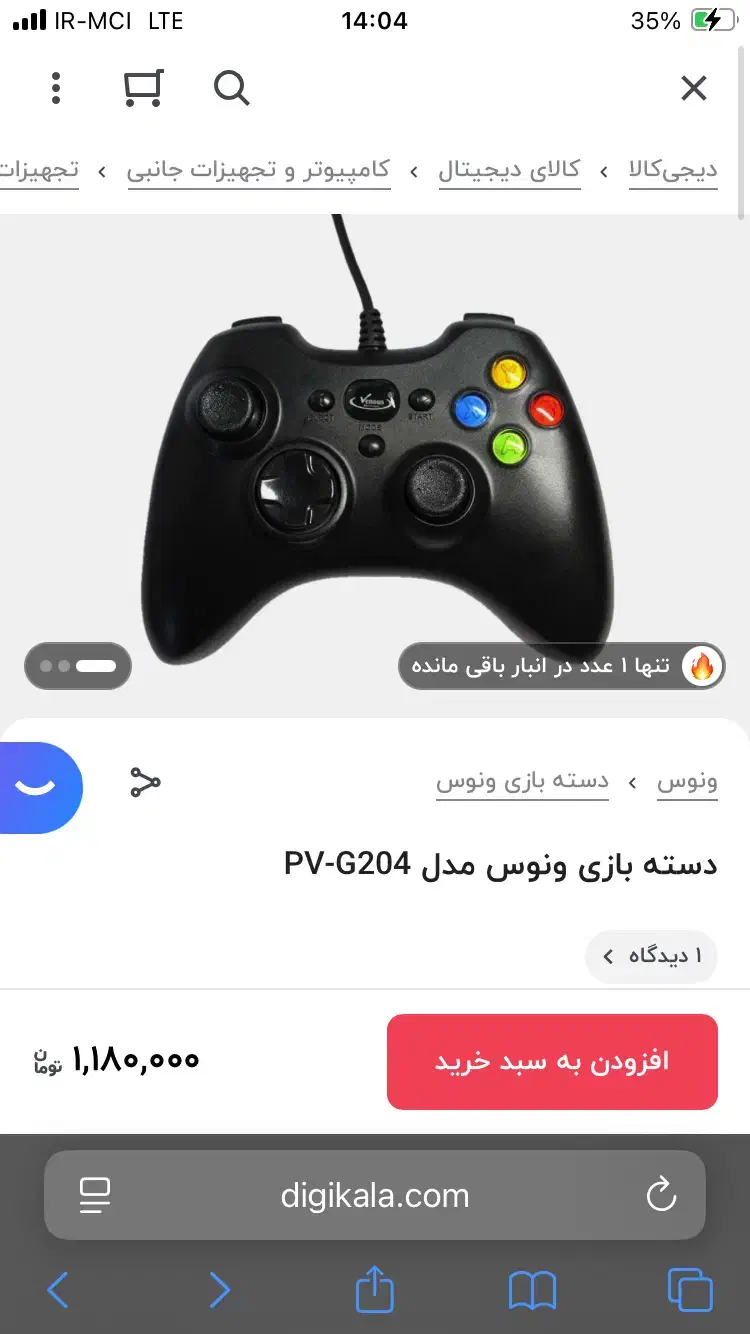Open the search icon
The height and width of the screenshot is (1334, 750).
[x=230, y=88]
